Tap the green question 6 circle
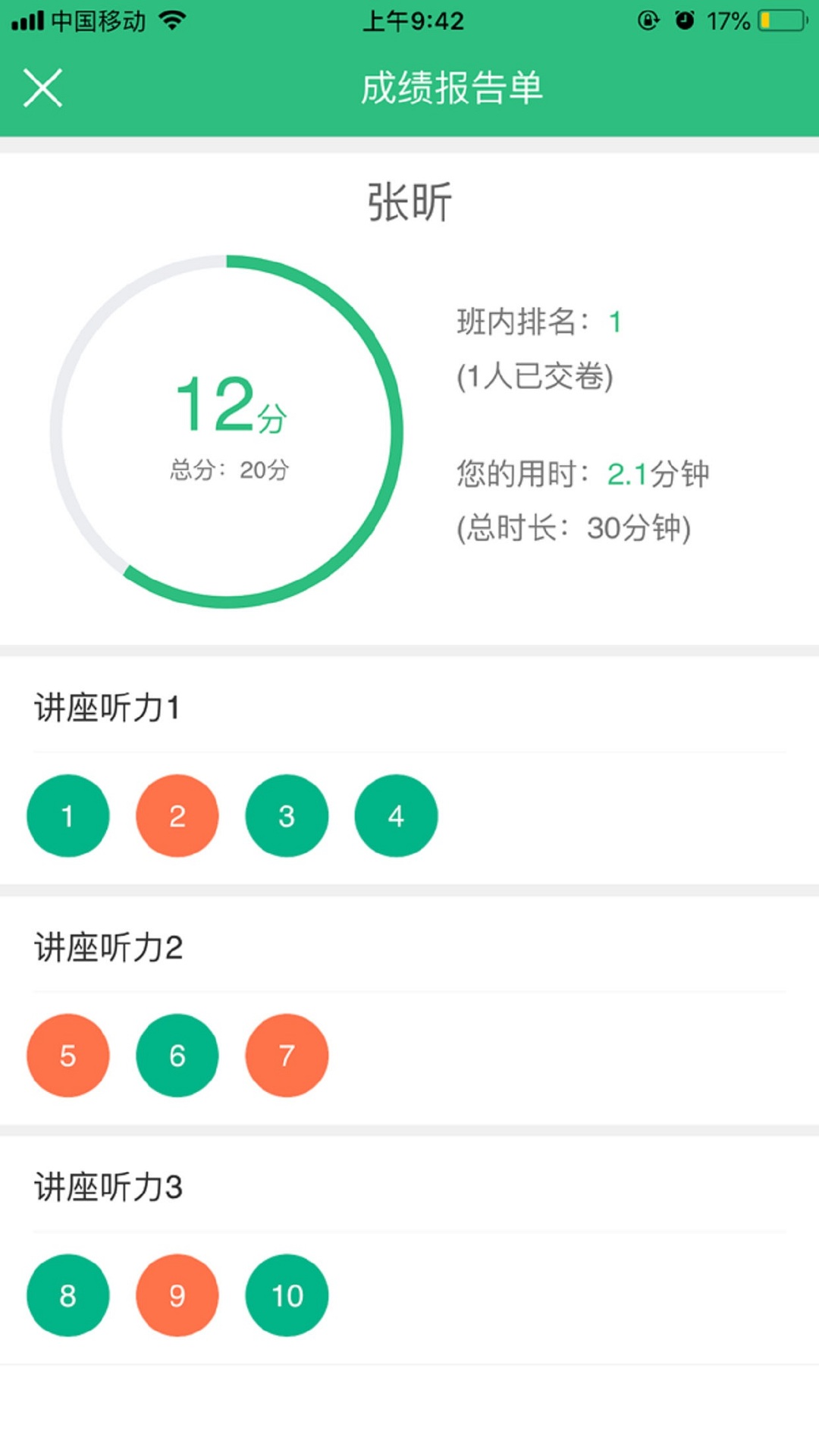 pyautogui.click(x=177, y=1055)
